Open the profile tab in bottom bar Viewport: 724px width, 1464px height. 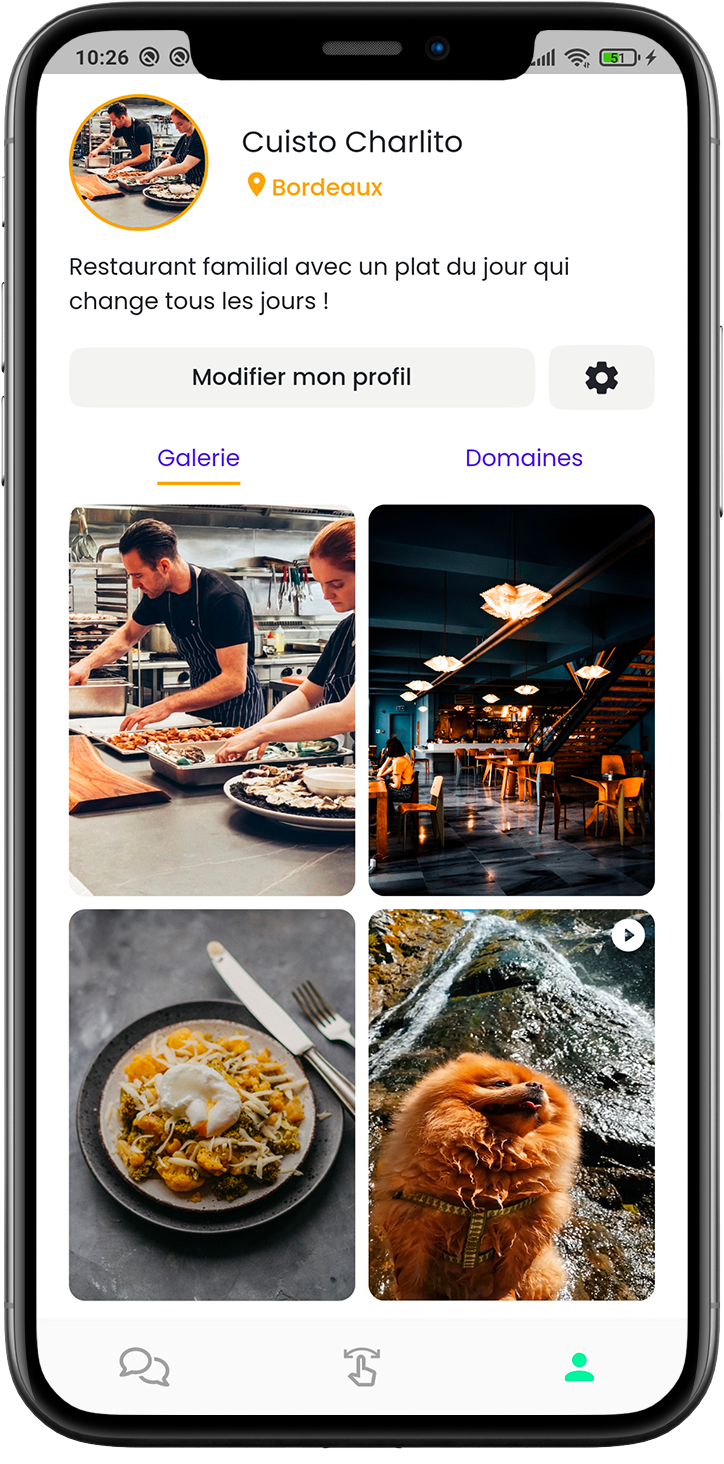click(579, 1366)
